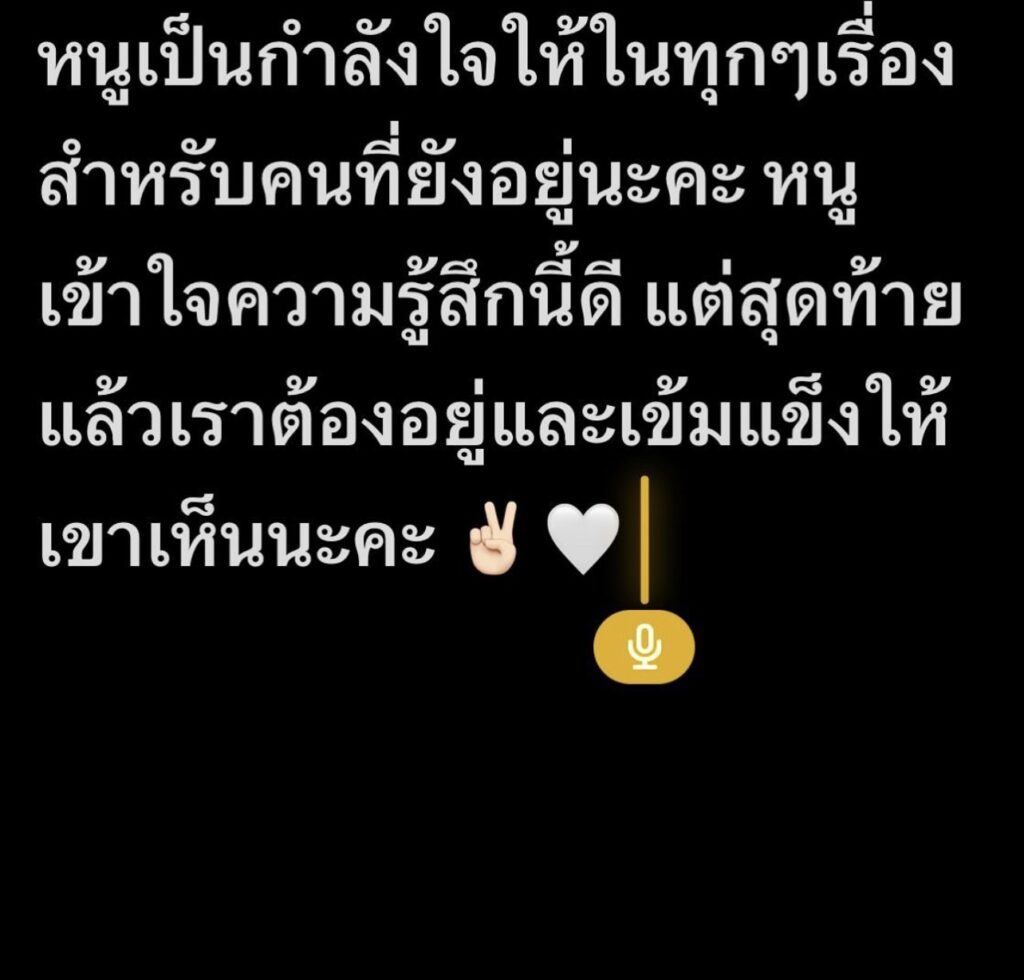Tap the Thai text area to edit
1024x980 pixels.
tap(500, 300)
